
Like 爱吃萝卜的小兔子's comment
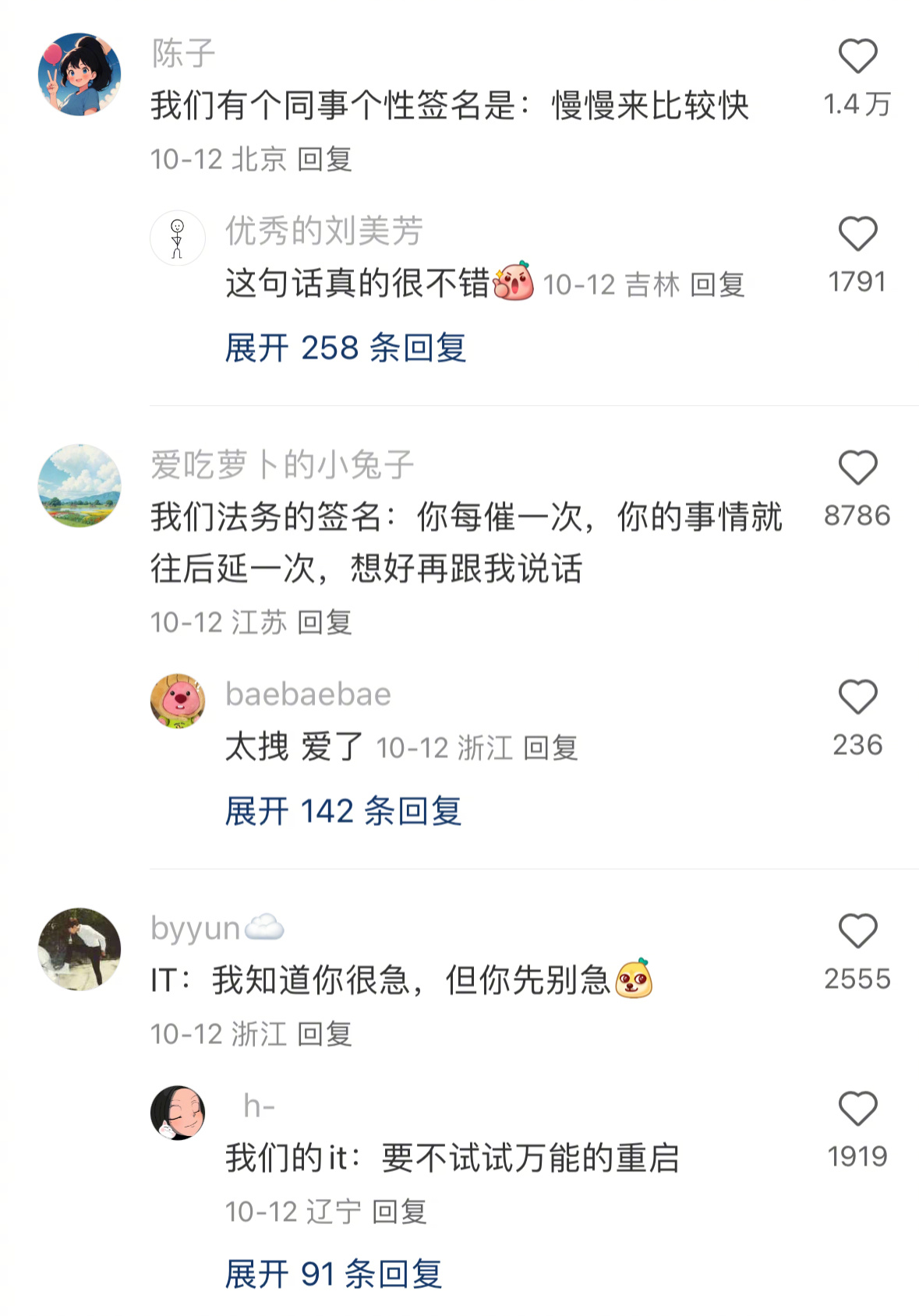pos(857,468)
